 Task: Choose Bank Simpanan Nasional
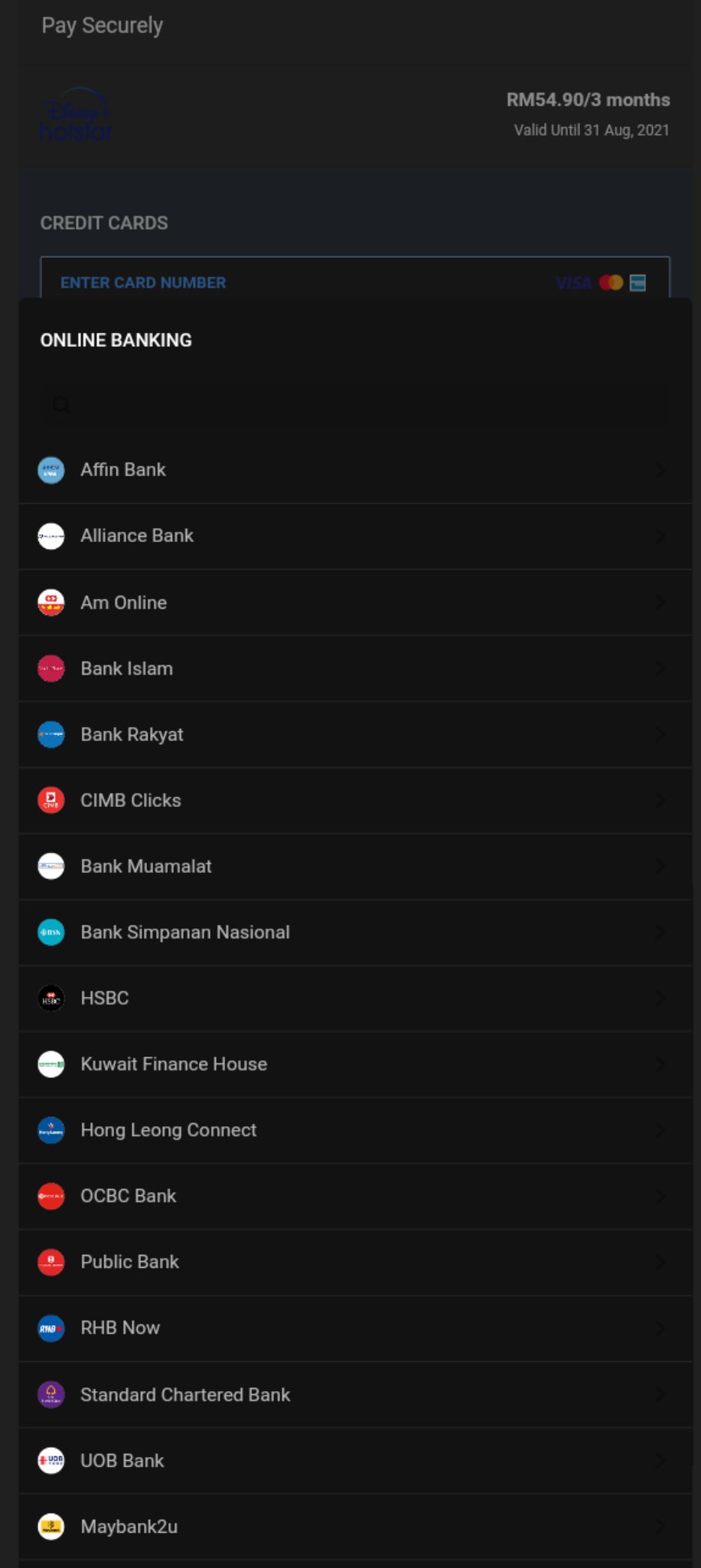(355, 932)
